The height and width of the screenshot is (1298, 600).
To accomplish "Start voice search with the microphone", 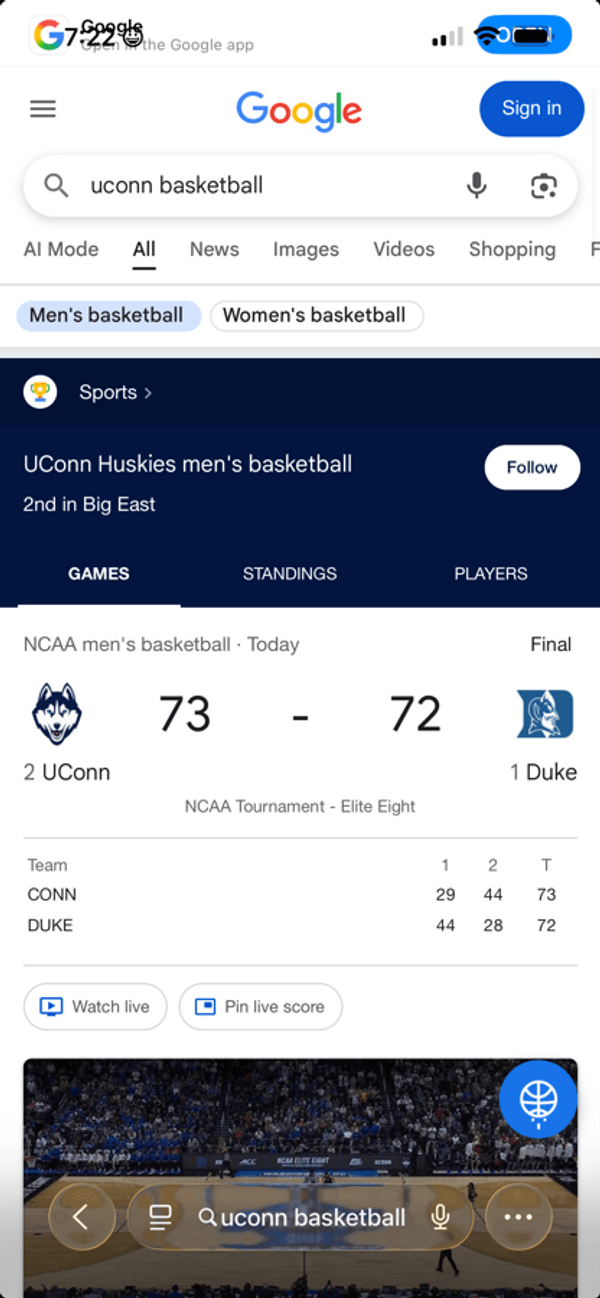I will click(x=477, y=185).
